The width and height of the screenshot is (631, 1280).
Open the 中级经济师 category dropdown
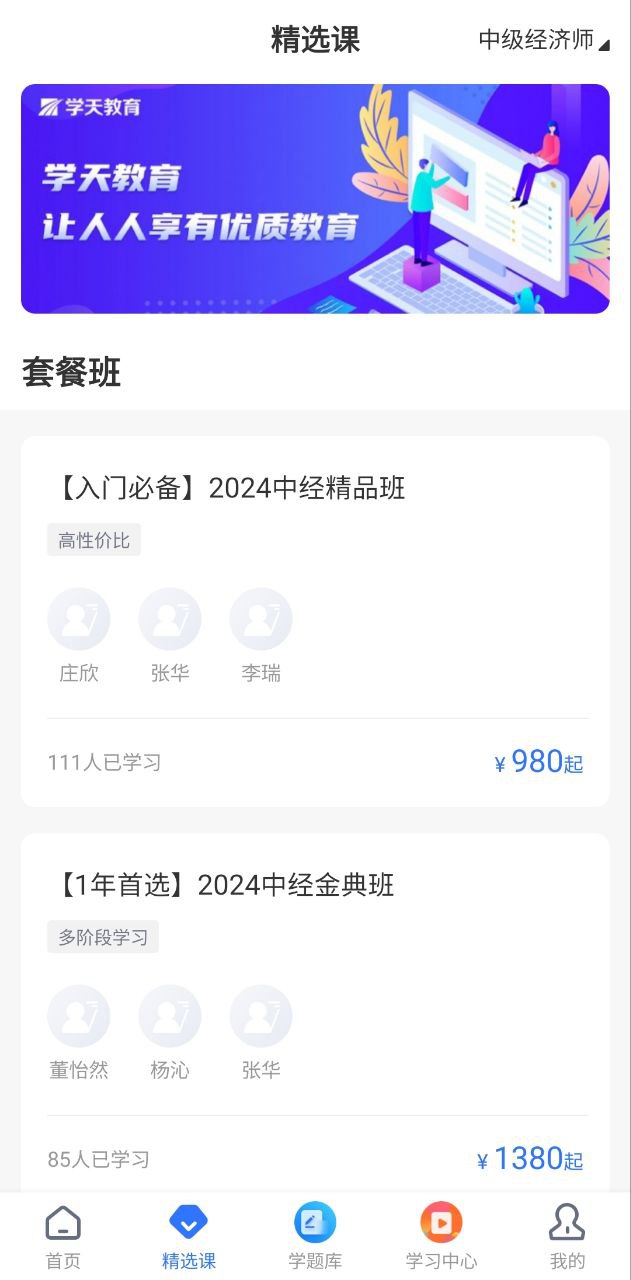(543, 40)
